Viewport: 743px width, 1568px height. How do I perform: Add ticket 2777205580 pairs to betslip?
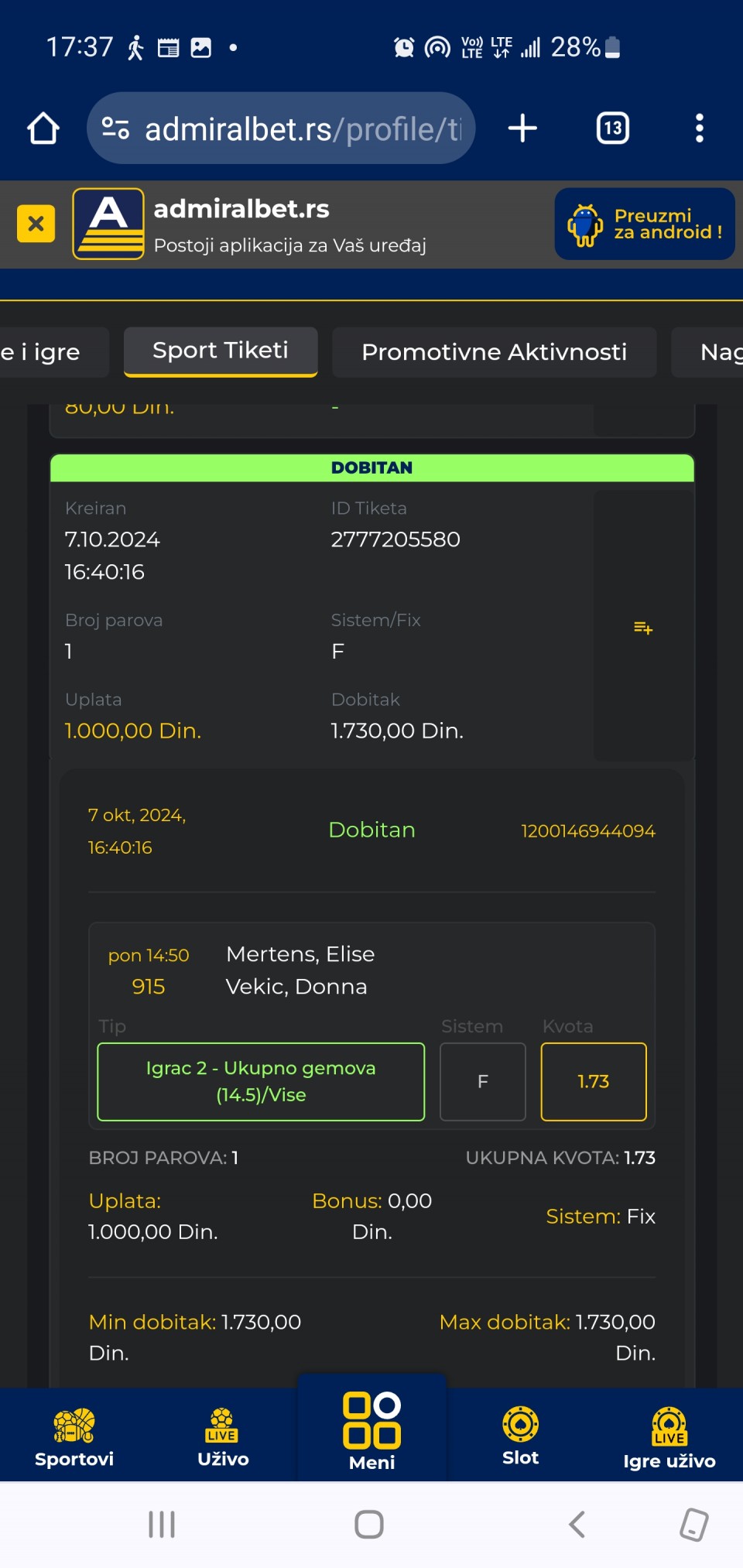(642, 627)
